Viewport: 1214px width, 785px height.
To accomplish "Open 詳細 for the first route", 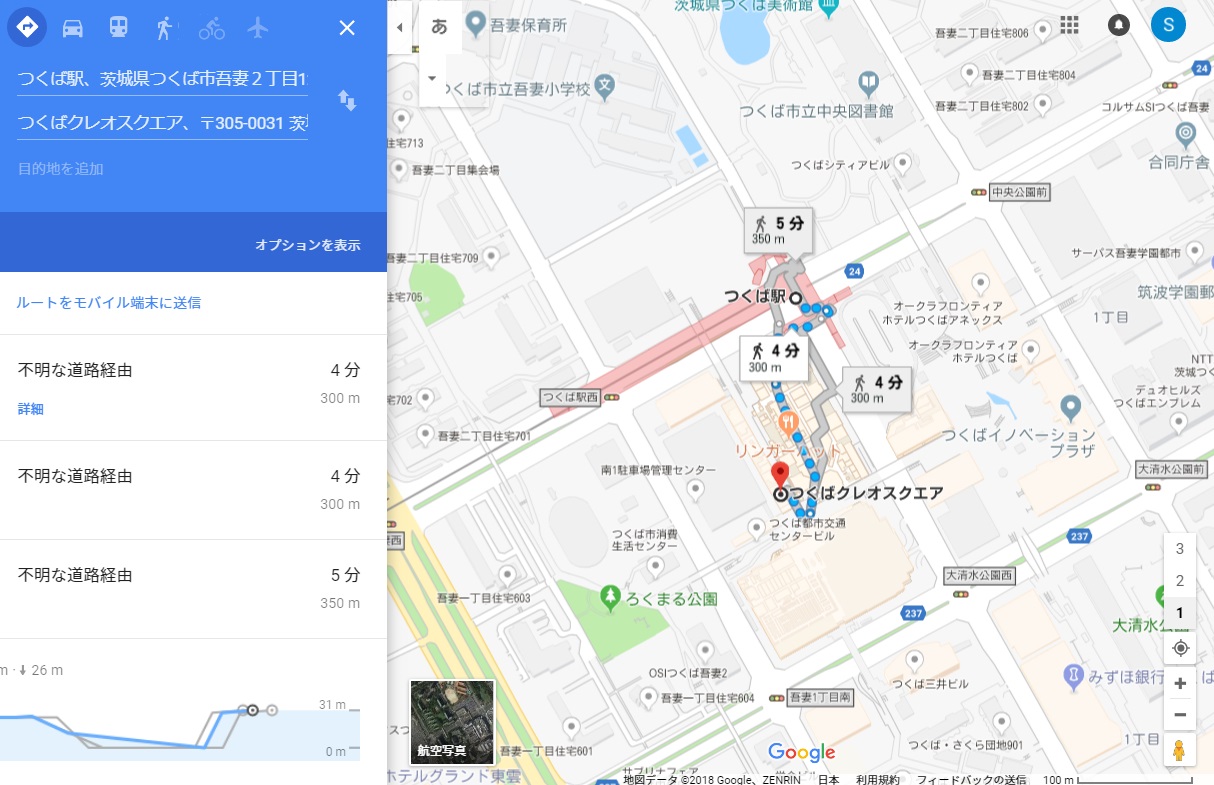I will click(31, 409).
